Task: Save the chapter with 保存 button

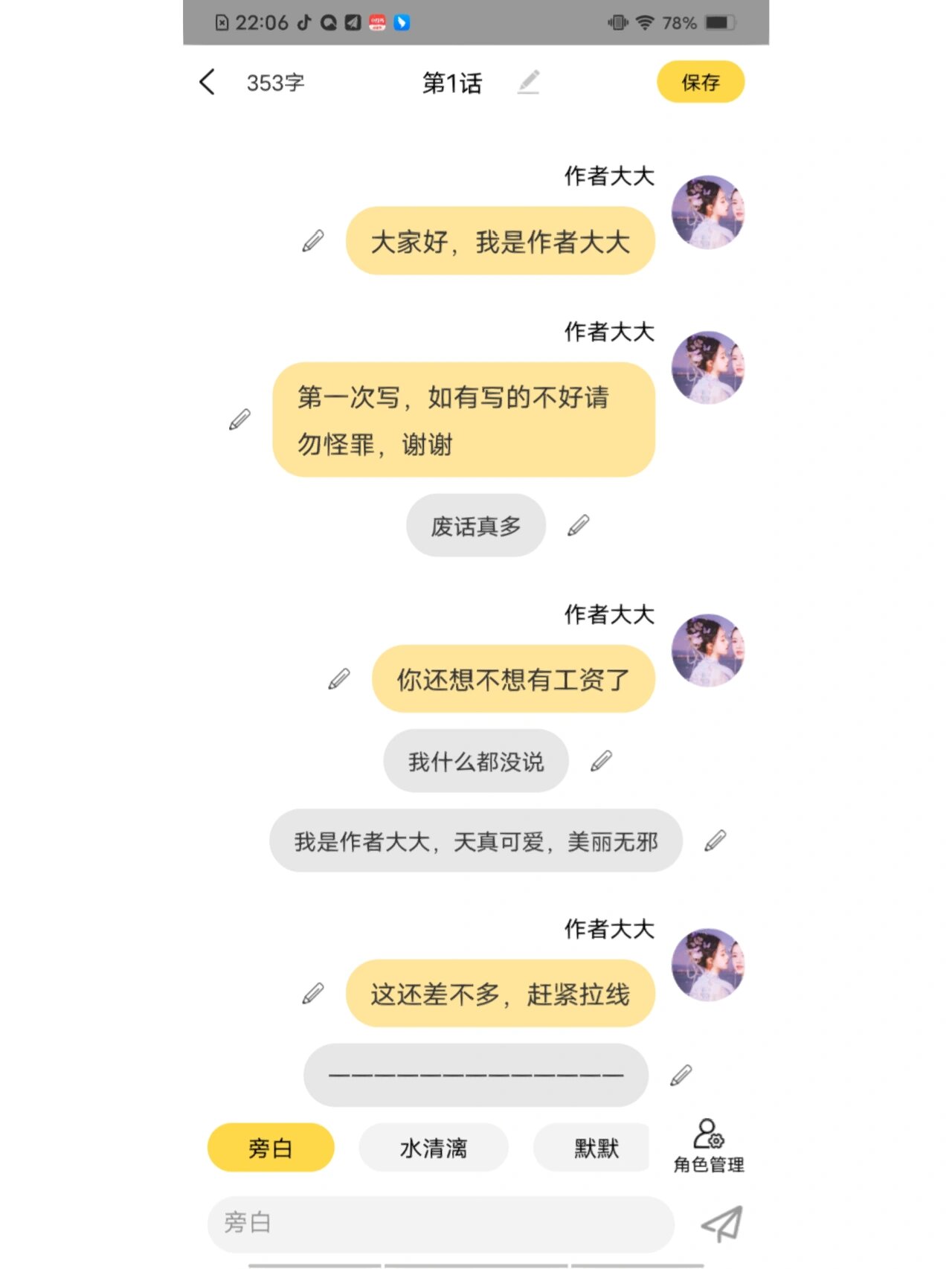Action: 700,82
